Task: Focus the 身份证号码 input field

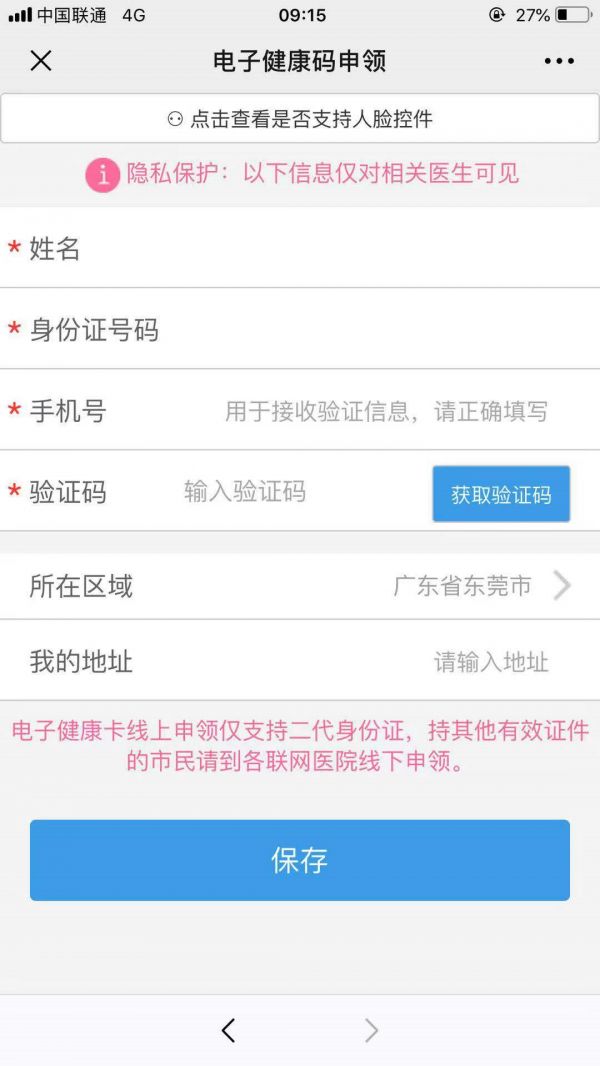Action: pos(380,330)
